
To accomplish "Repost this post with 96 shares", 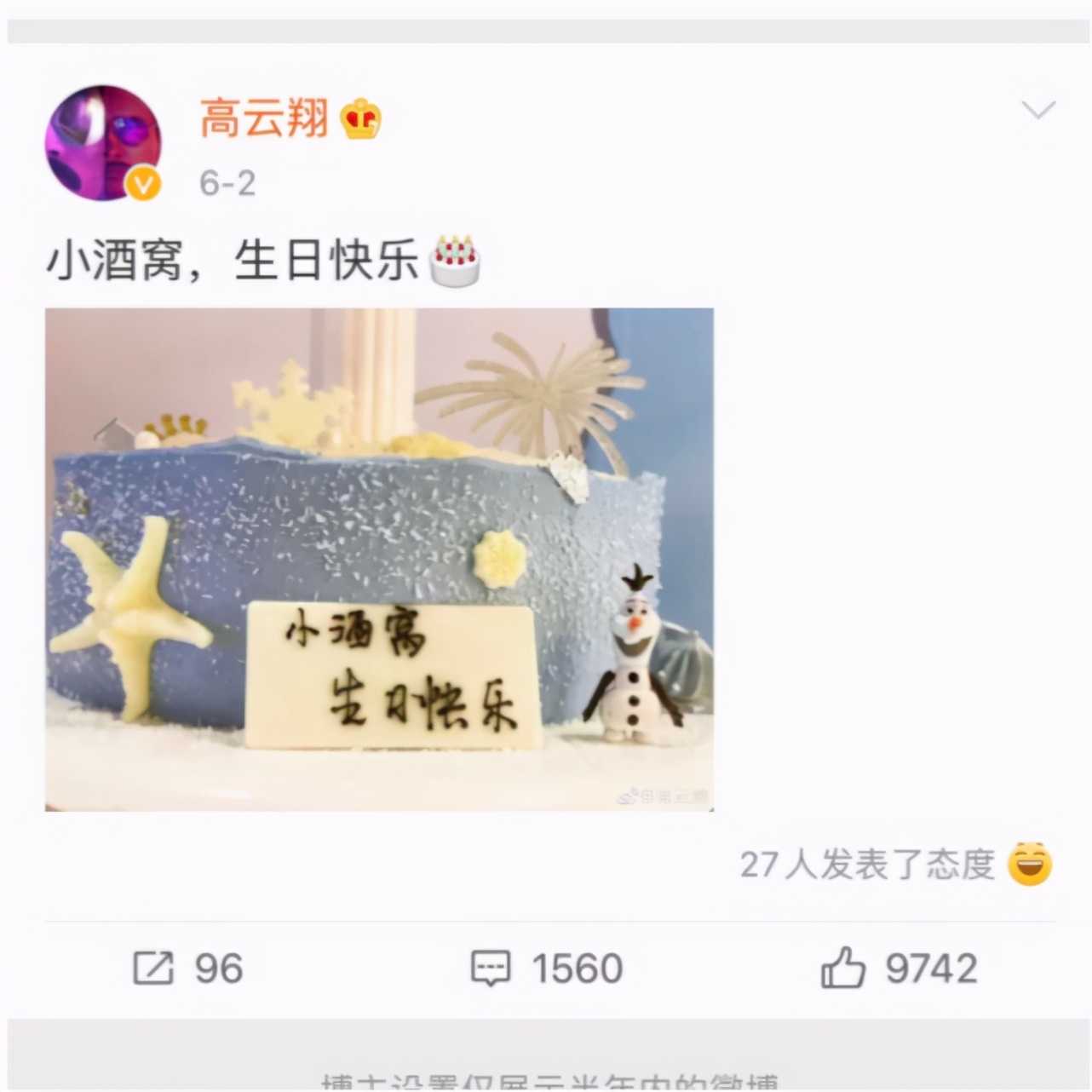I will [x=187, y=968].
